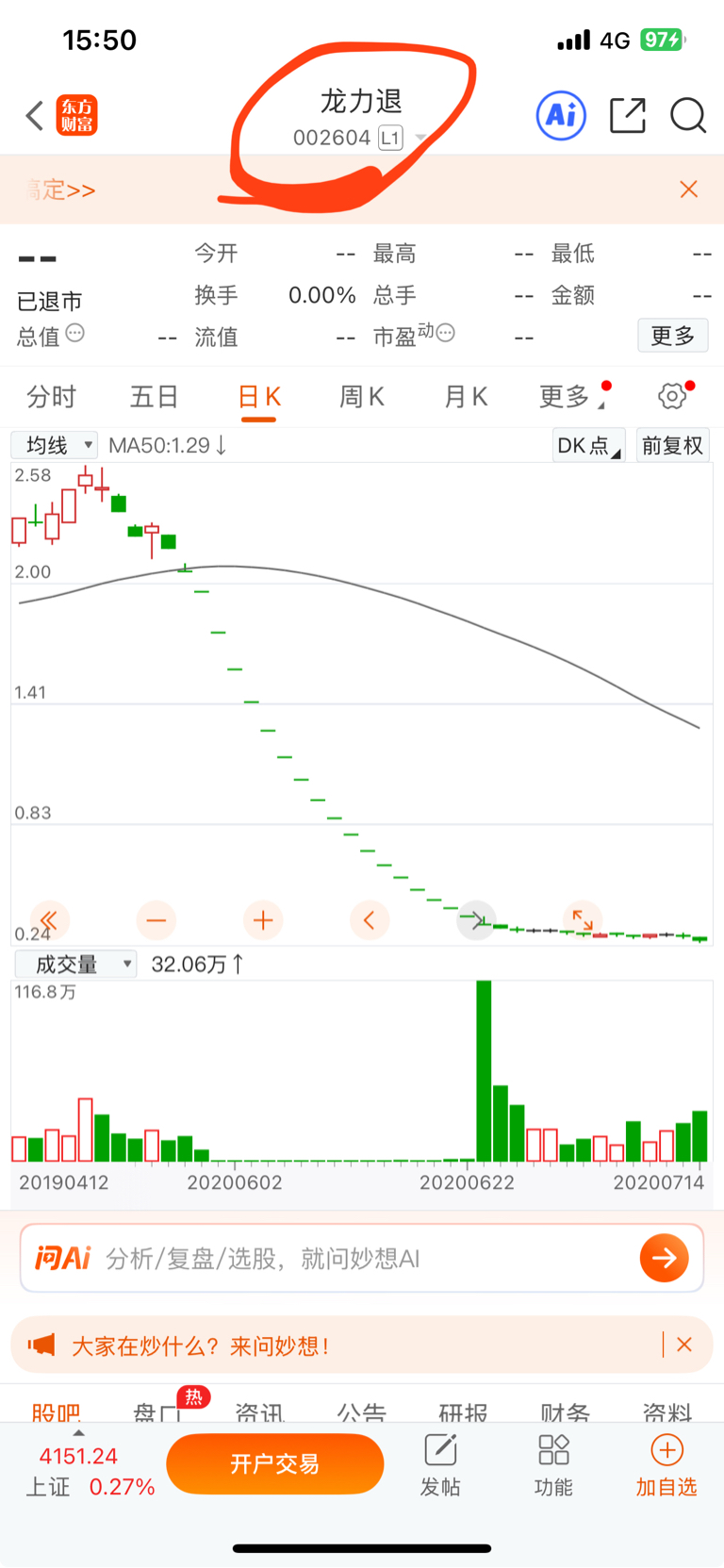Expand the 均线 indicator dropdown

point(54,445)
